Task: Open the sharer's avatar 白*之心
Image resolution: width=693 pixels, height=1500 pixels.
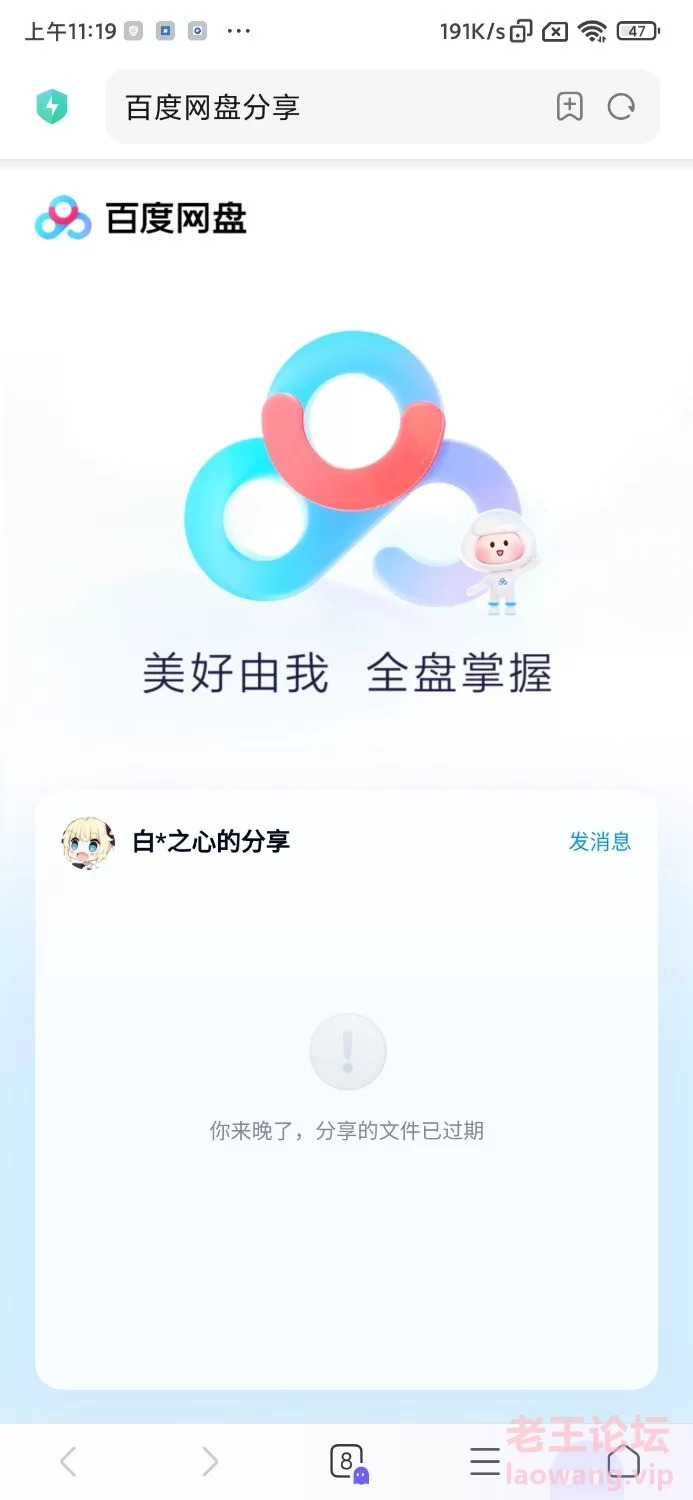Action: 88,843
